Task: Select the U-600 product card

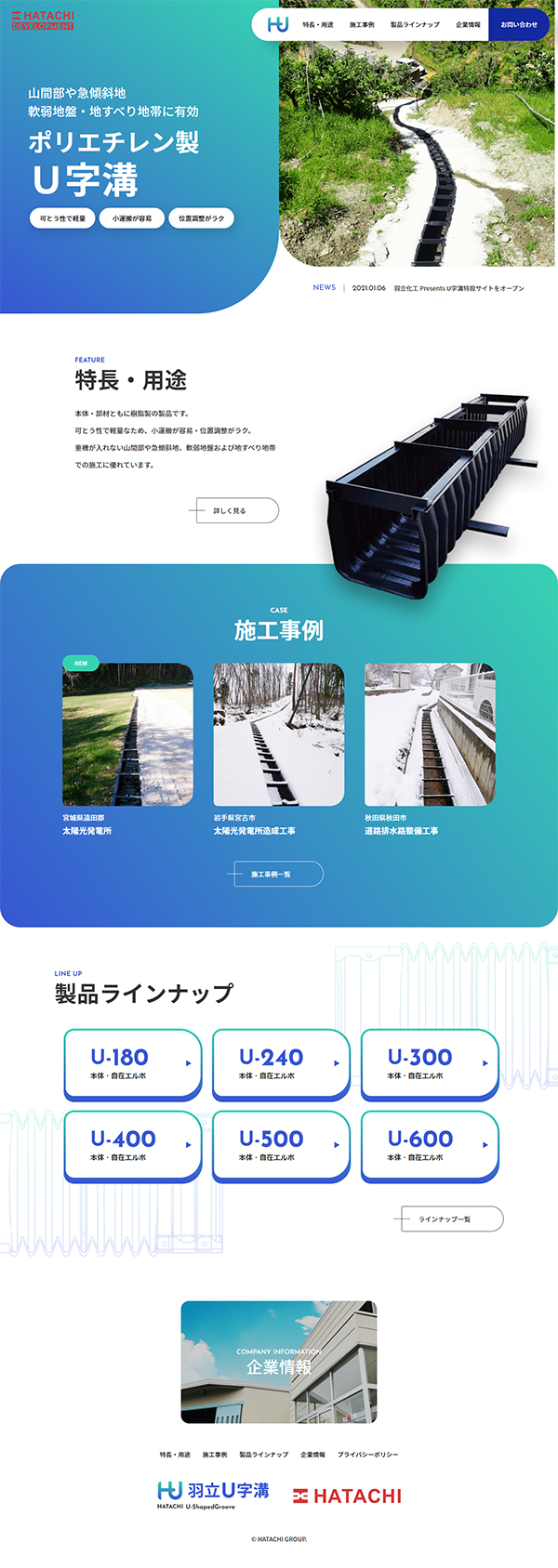Action: click(x=430, y=1145)
